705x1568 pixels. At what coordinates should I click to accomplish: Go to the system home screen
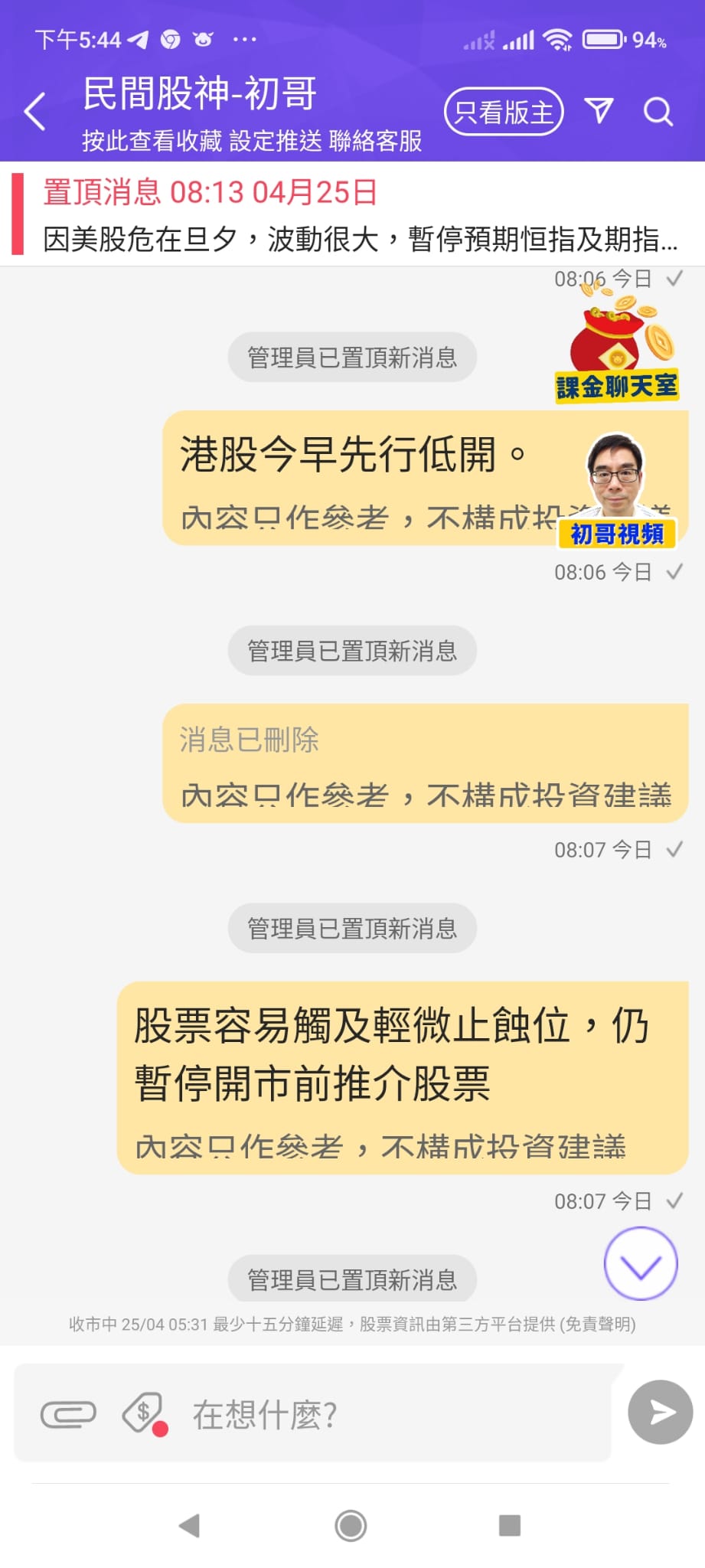point(351,1525)
